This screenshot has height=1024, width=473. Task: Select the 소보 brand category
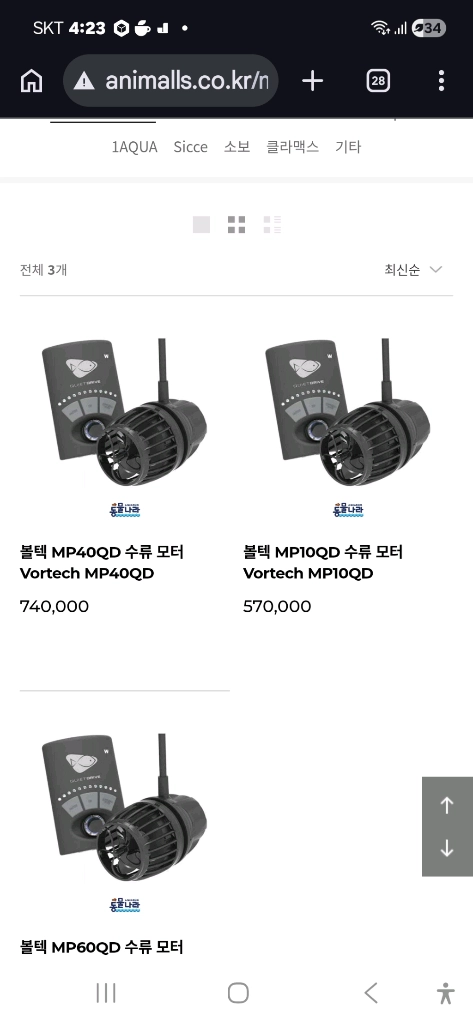click(x=236, y=147)
